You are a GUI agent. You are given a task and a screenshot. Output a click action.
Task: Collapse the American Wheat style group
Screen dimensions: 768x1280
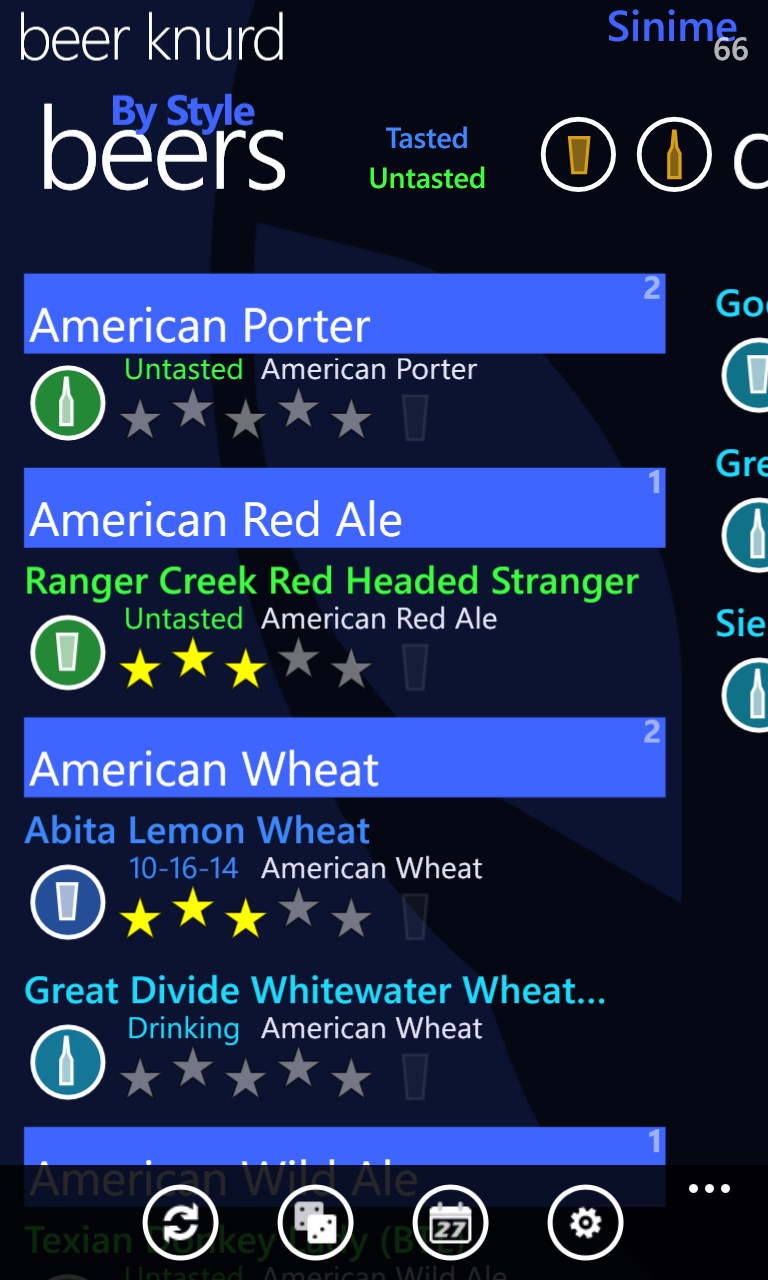coord(344,757)
